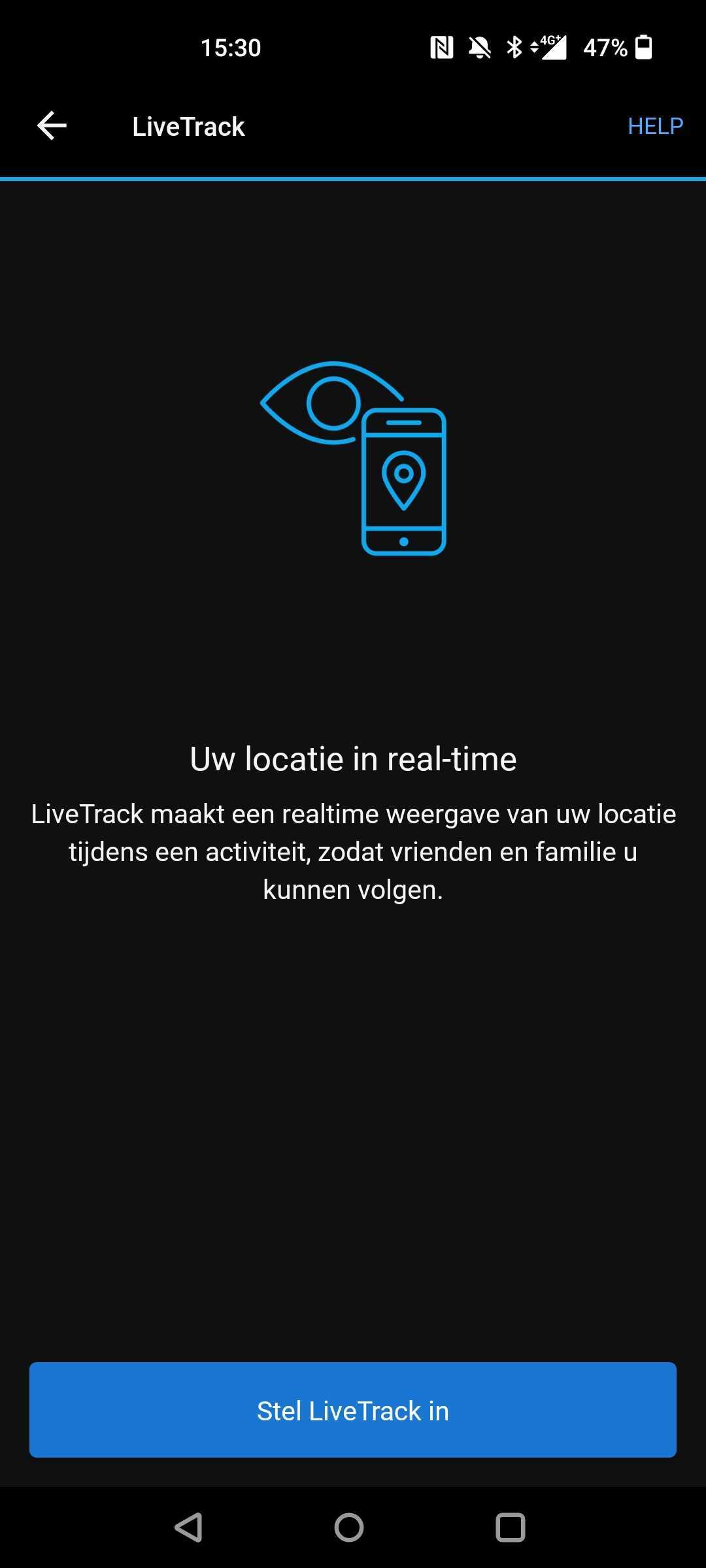The width and height of the screenshot is (706, 1568).
Task: Open recent apps from the navigation bar
Action: point(510,1527)
